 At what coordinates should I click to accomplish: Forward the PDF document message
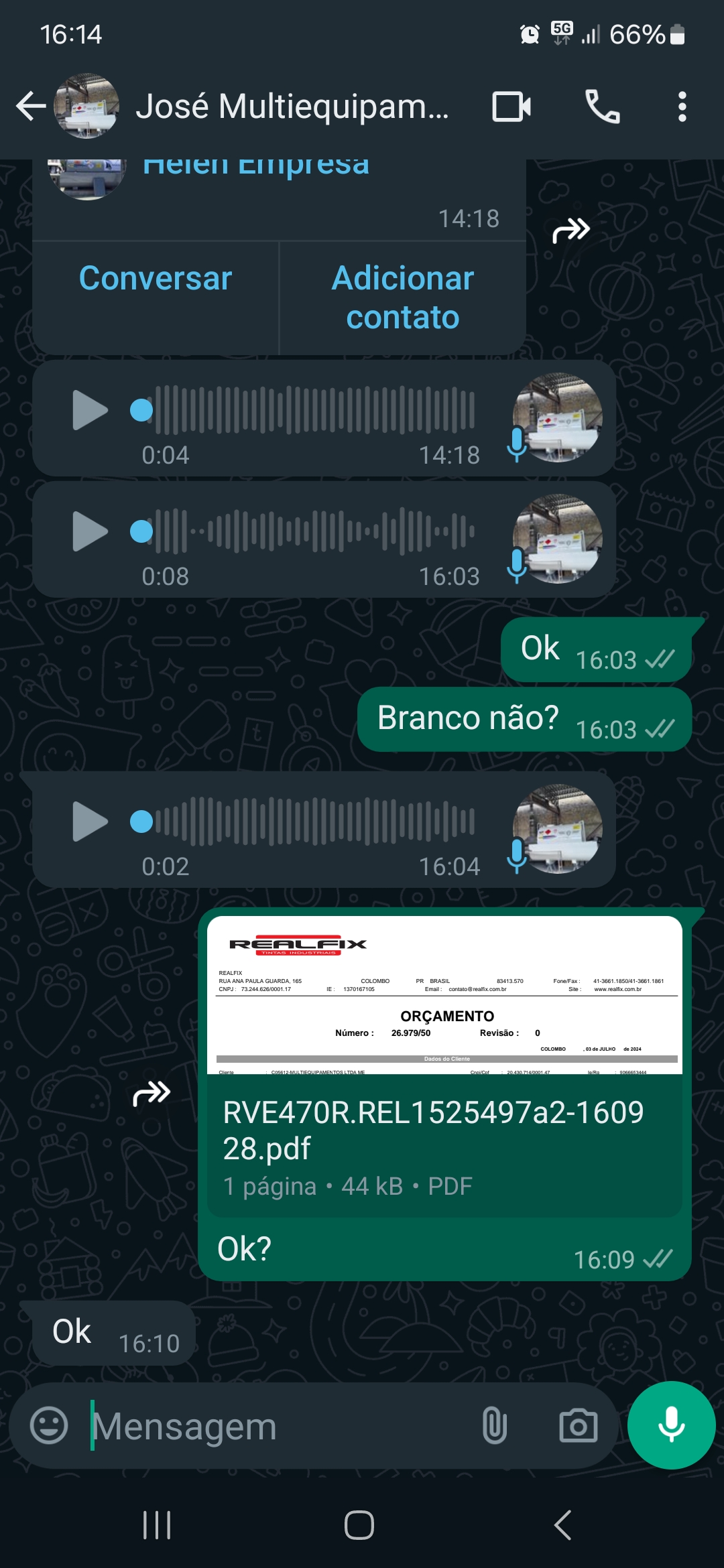click(x=152, y=1094)
